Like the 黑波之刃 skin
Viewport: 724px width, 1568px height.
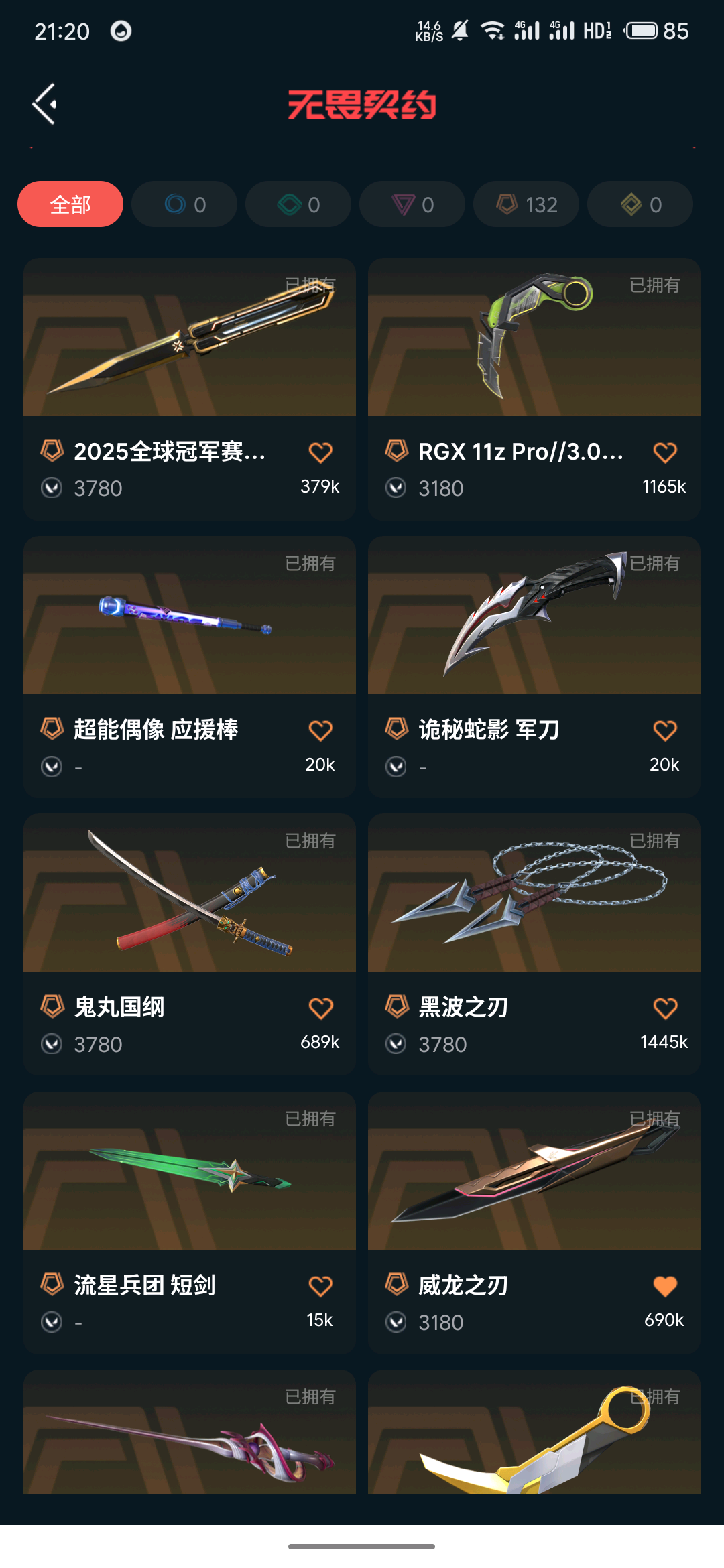(665, 1008)
